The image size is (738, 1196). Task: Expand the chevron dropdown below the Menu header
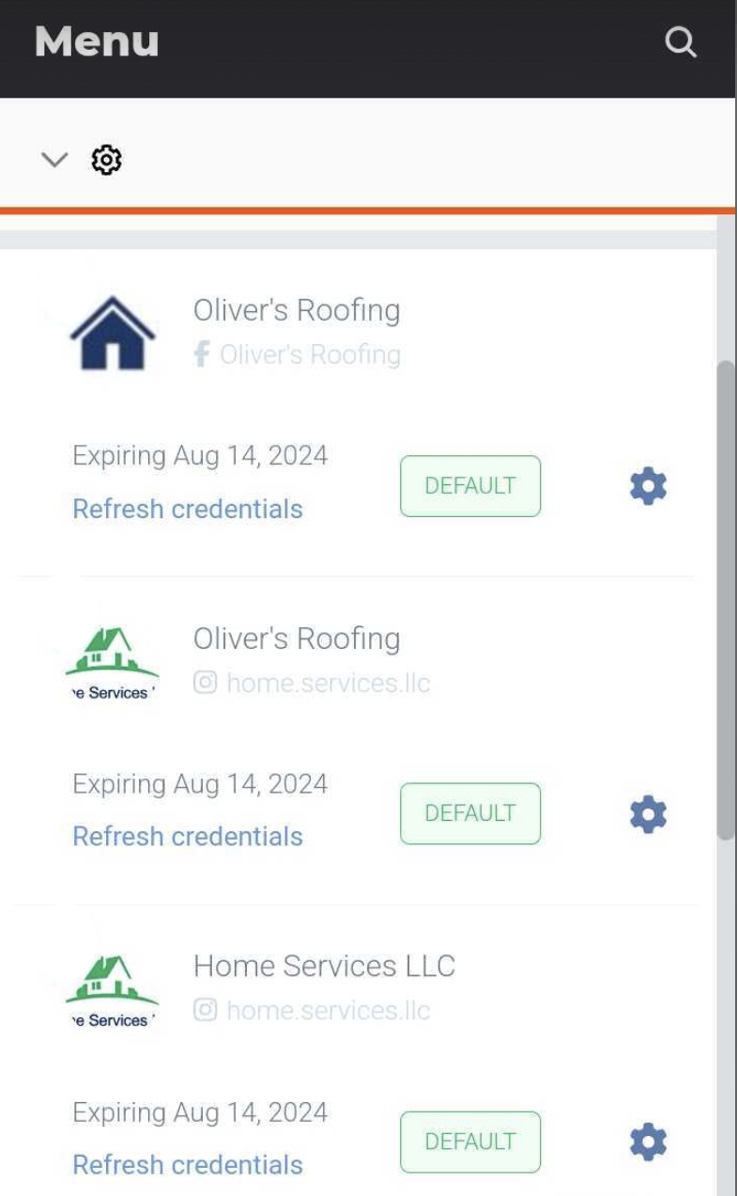point(54,159)
